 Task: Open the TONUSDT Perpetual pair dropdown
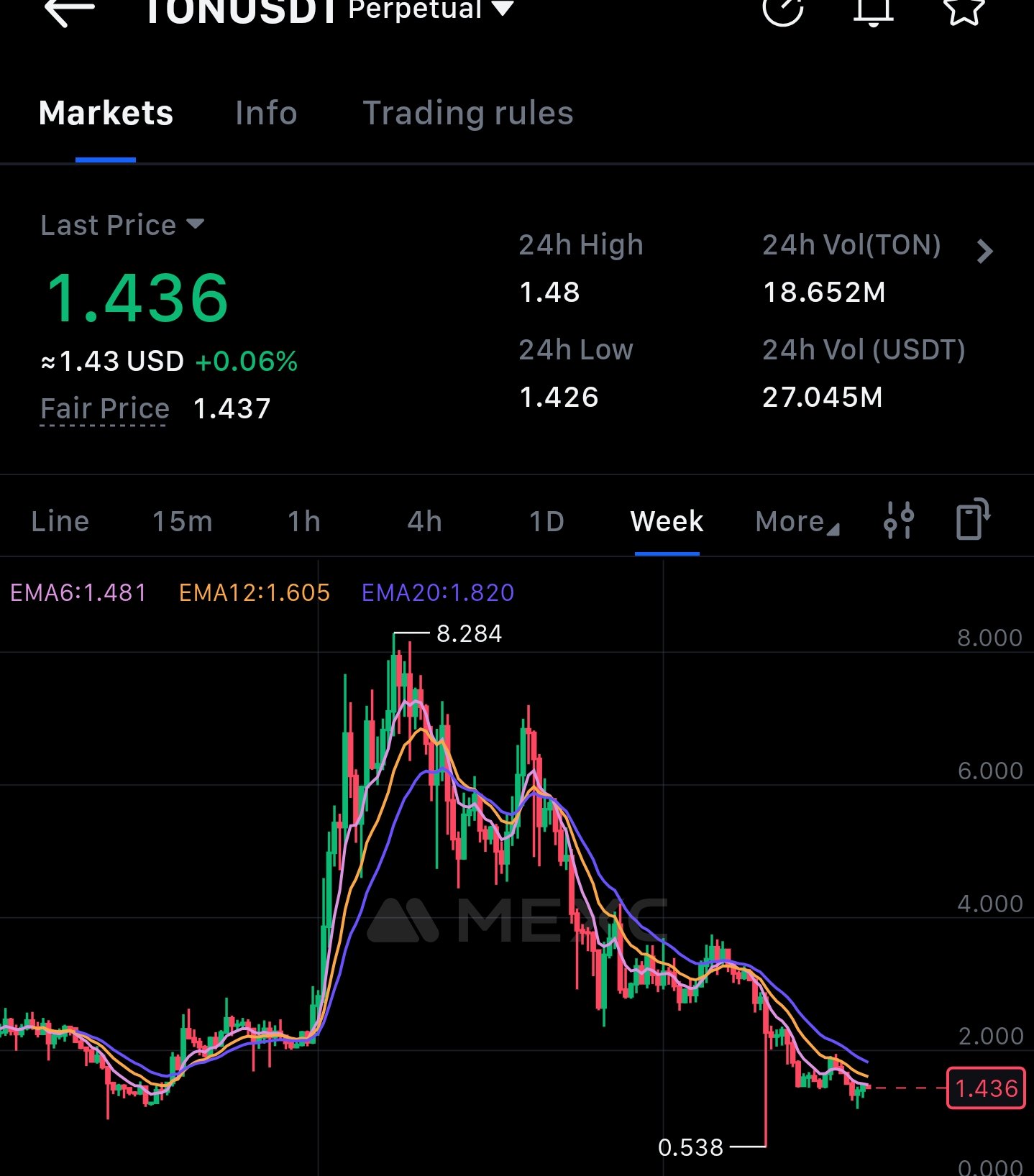pos(502,9)
